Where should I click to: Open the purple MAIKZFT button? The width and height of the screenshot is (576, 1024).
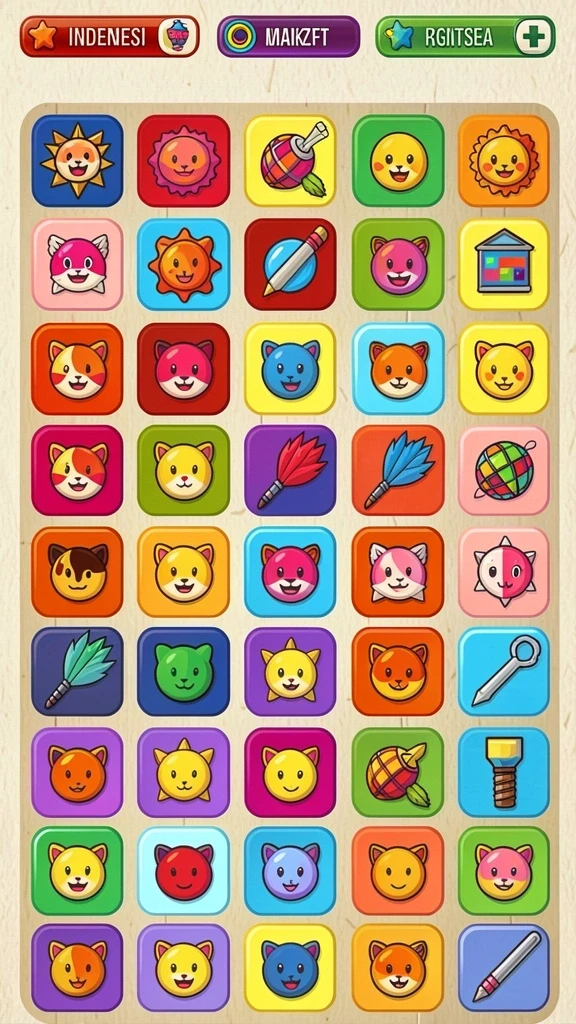(x=289, y=37)
